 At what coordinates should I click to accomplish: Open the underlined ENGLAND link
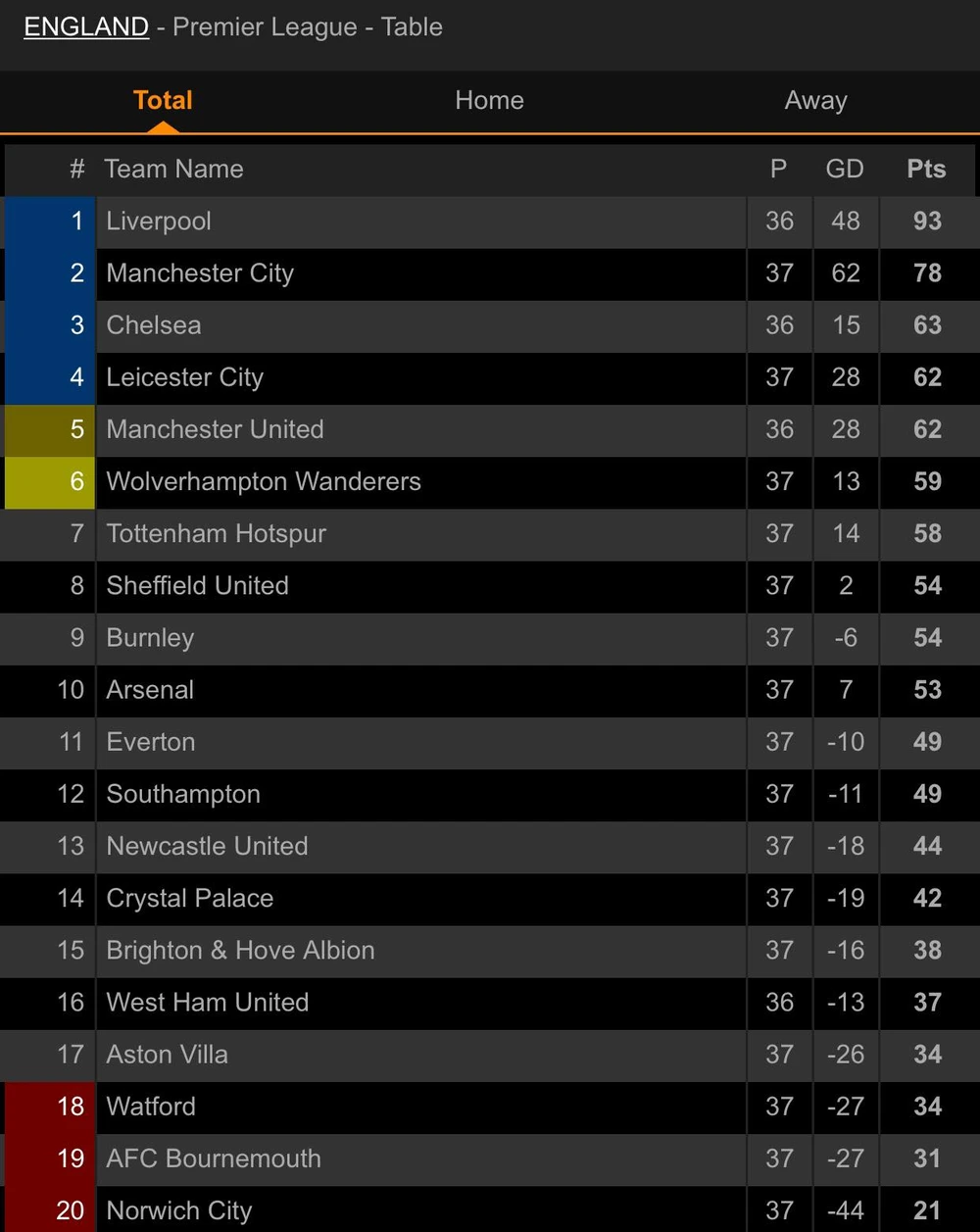tap(86, 27)
